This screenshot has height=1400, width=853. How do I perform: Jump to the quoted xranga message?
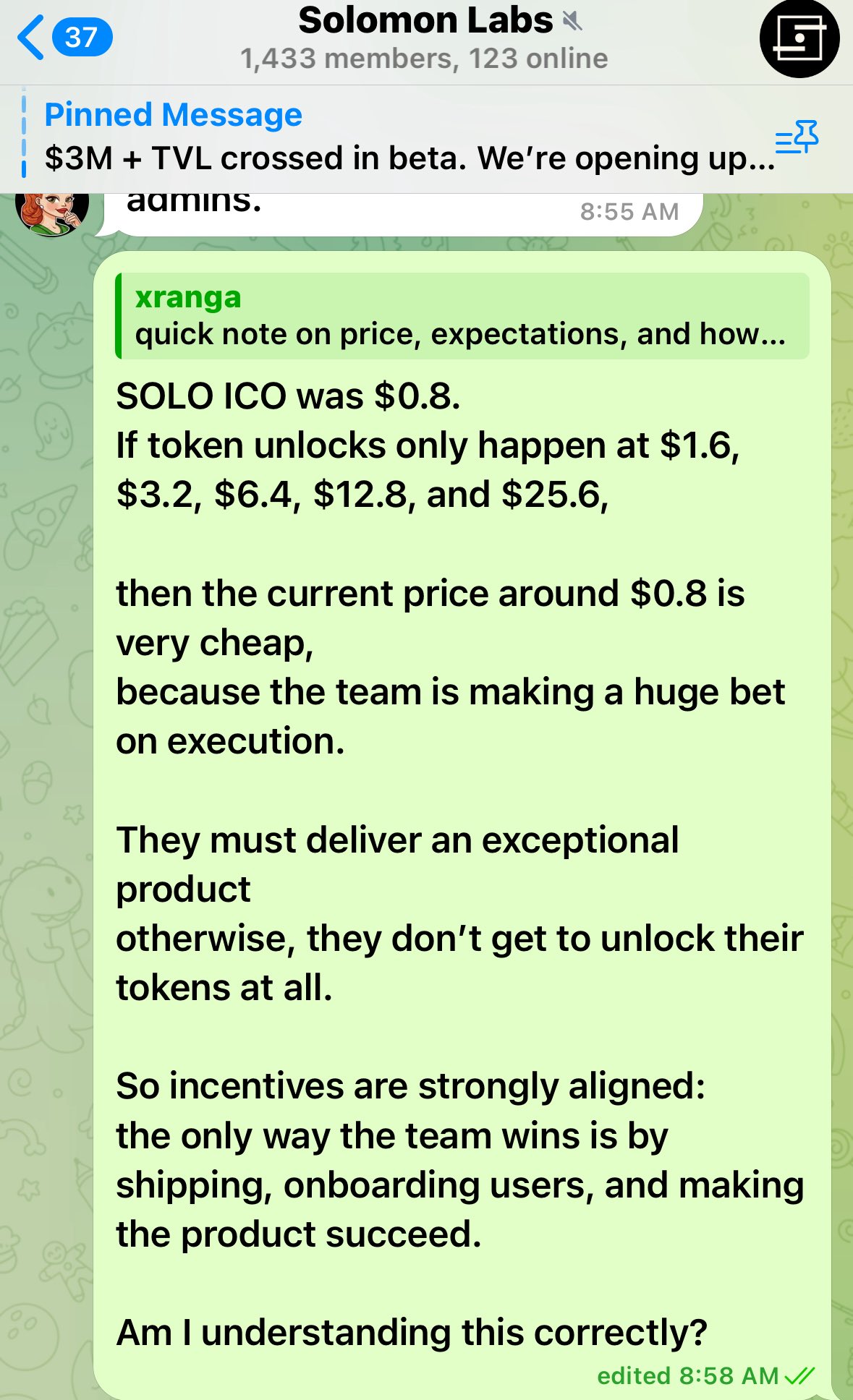[x=462, y=316]
